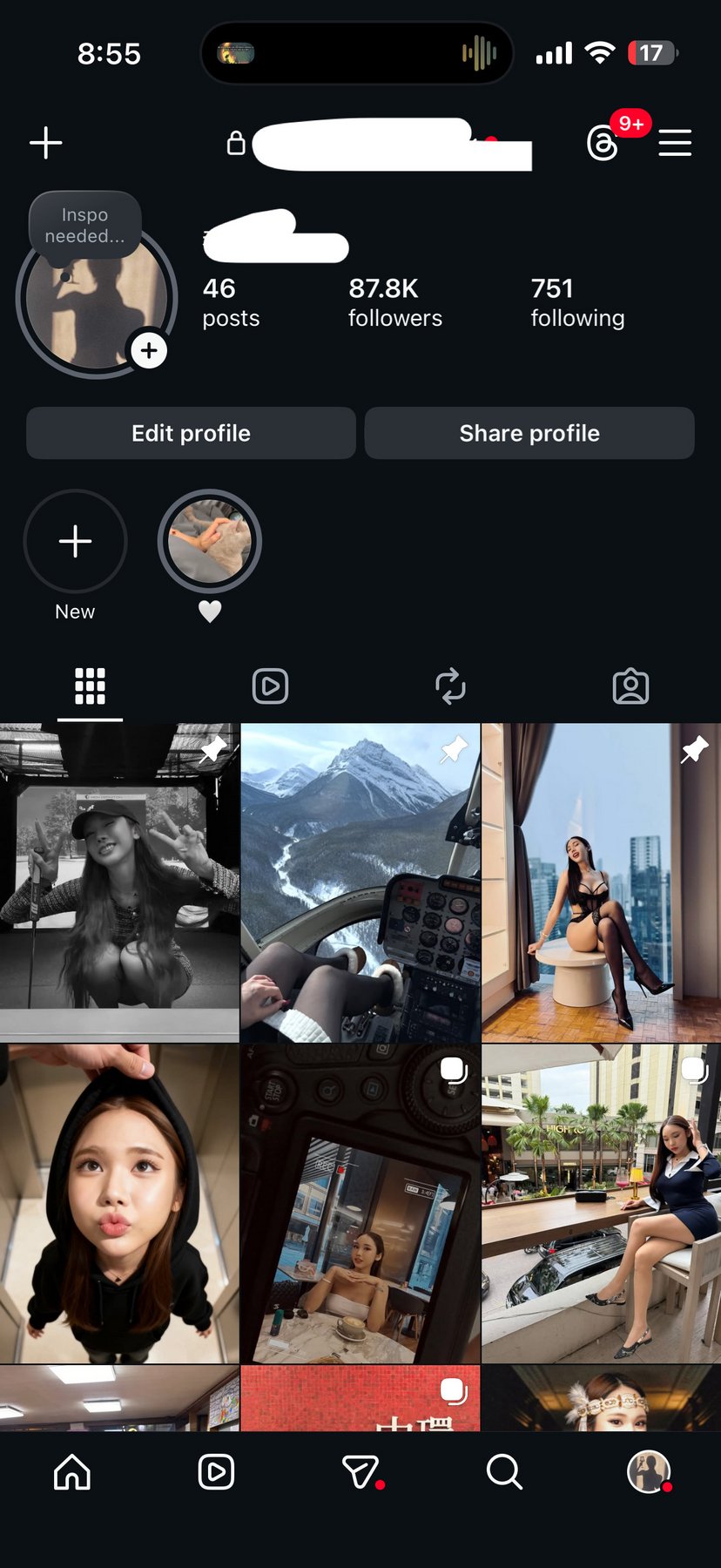Open the black hoodie selfie post
The image size is (721, 1568).
click(119, 1203)
